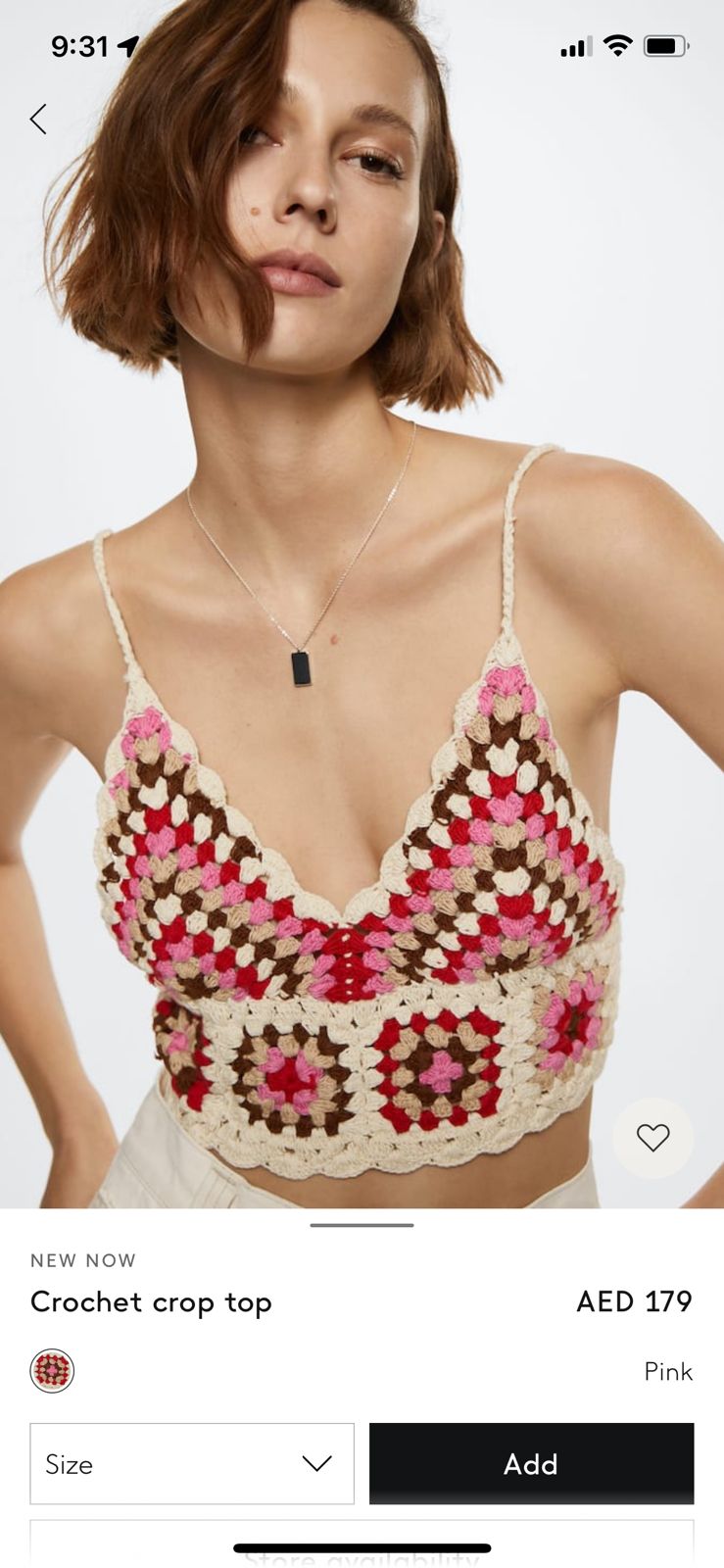Open the Size dropdown
724x1568 pixels.
(x=192, y=1464)
